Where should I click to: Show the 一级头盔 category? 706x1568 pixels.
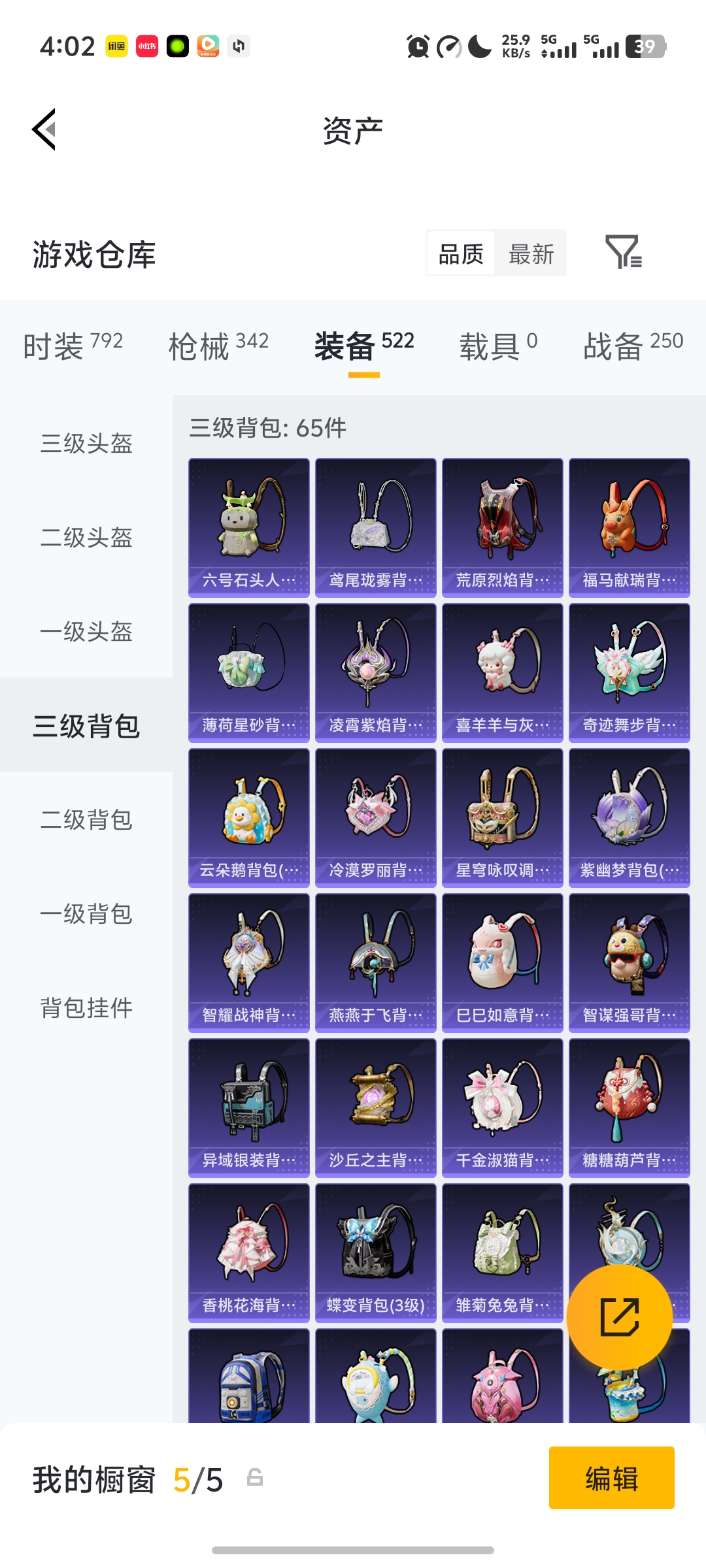click(86, 632)
